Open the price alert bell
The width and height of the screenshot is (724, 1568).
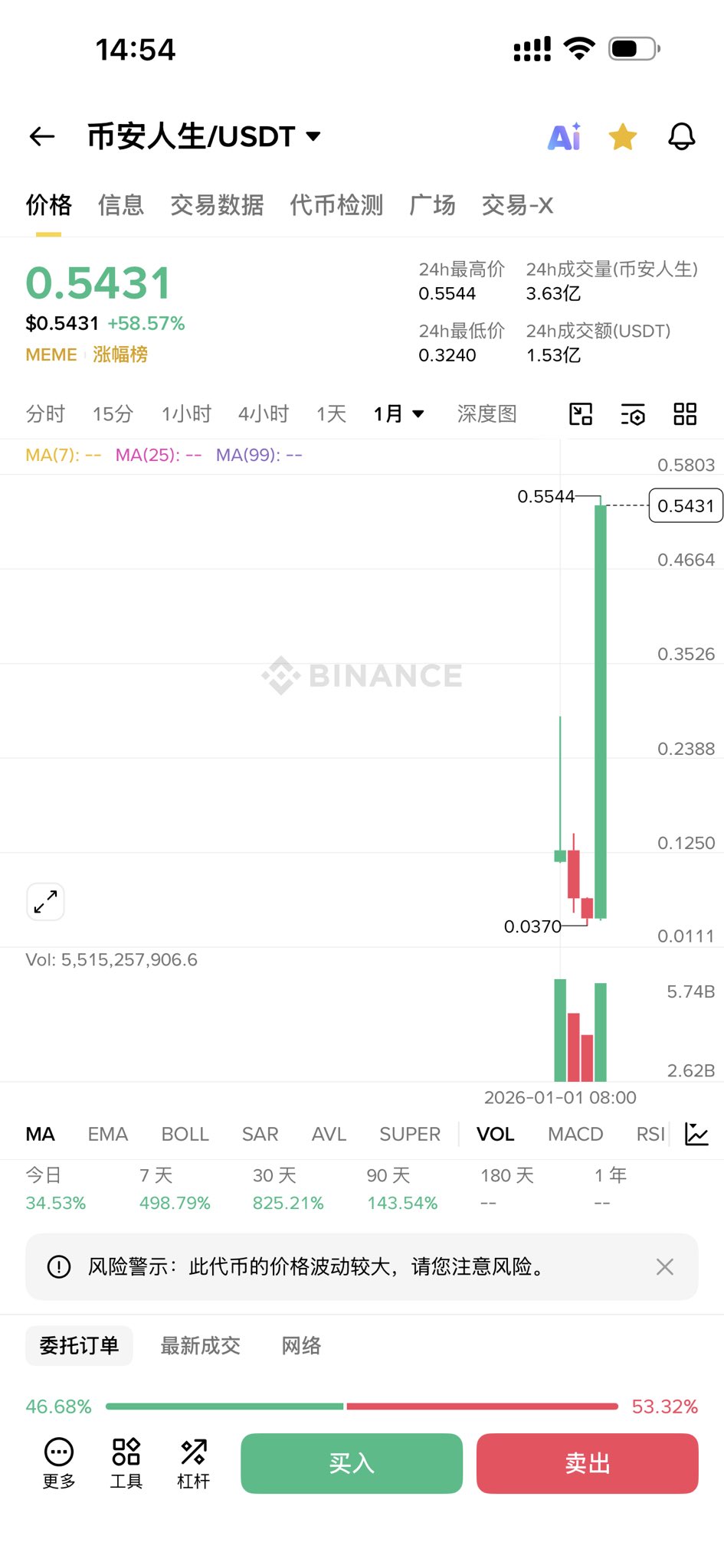(681, 137)
